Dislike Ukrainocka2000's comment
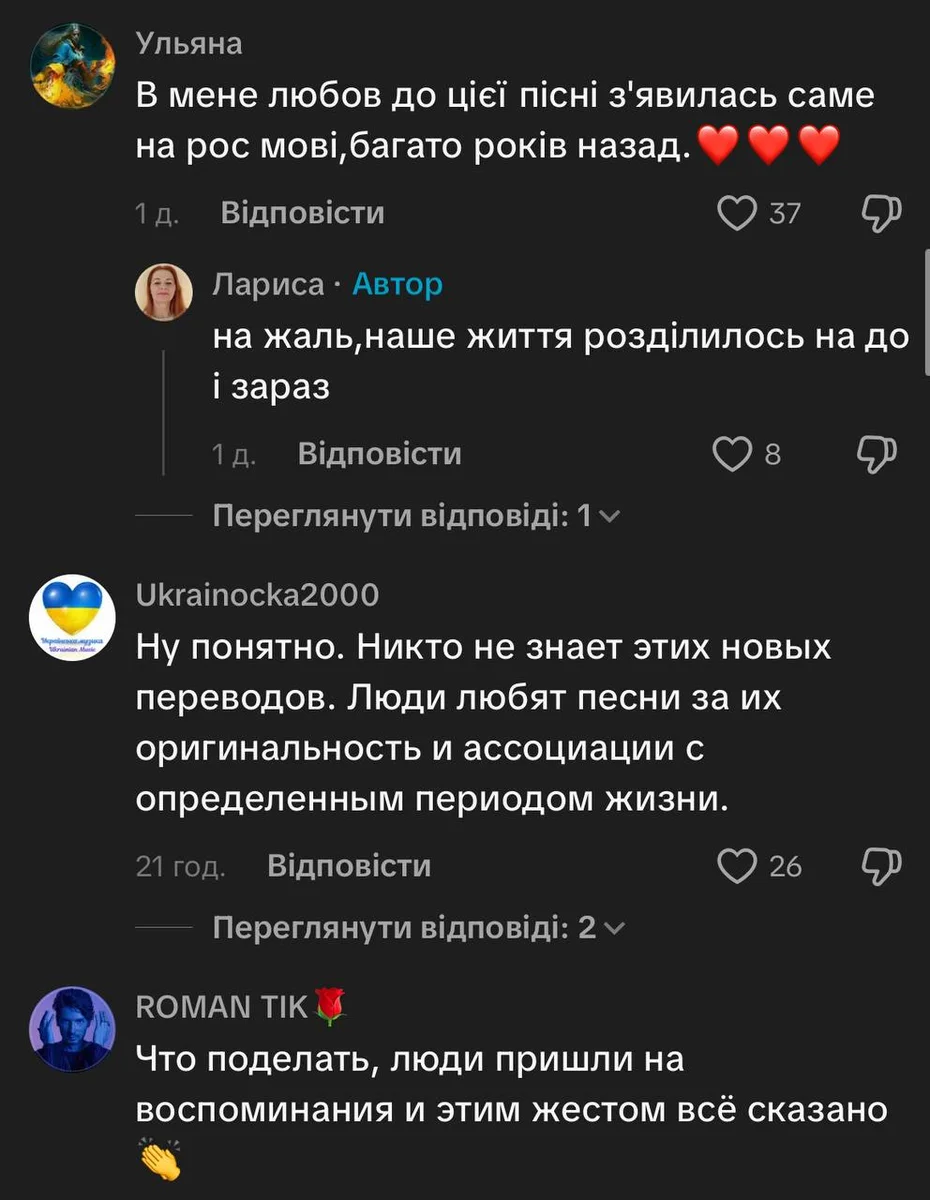This screenshot has width=930, height=1200. point(880,866)
